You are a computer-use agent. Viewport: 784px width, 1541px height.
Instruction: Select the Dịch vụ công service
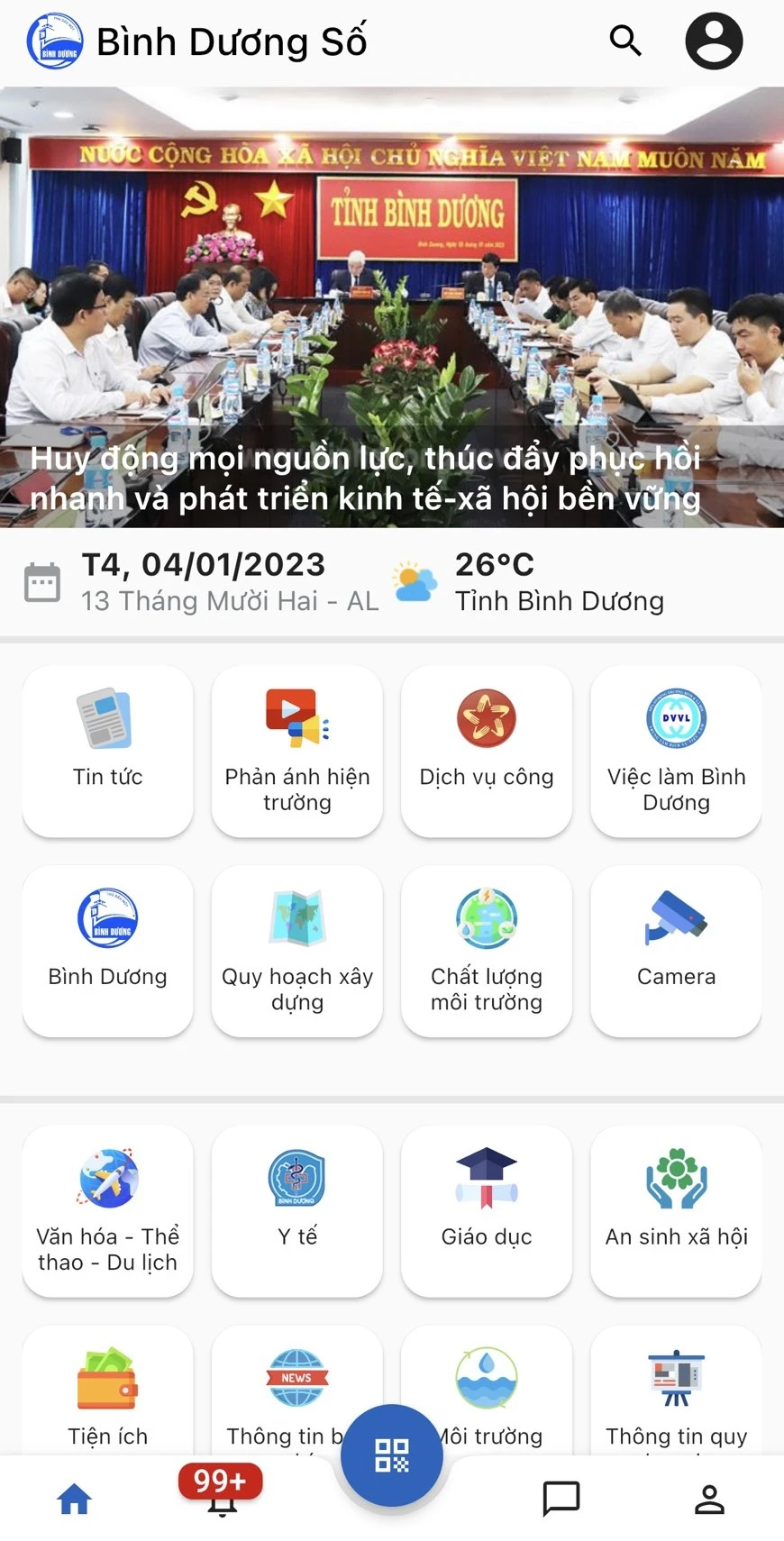(486, 752)
